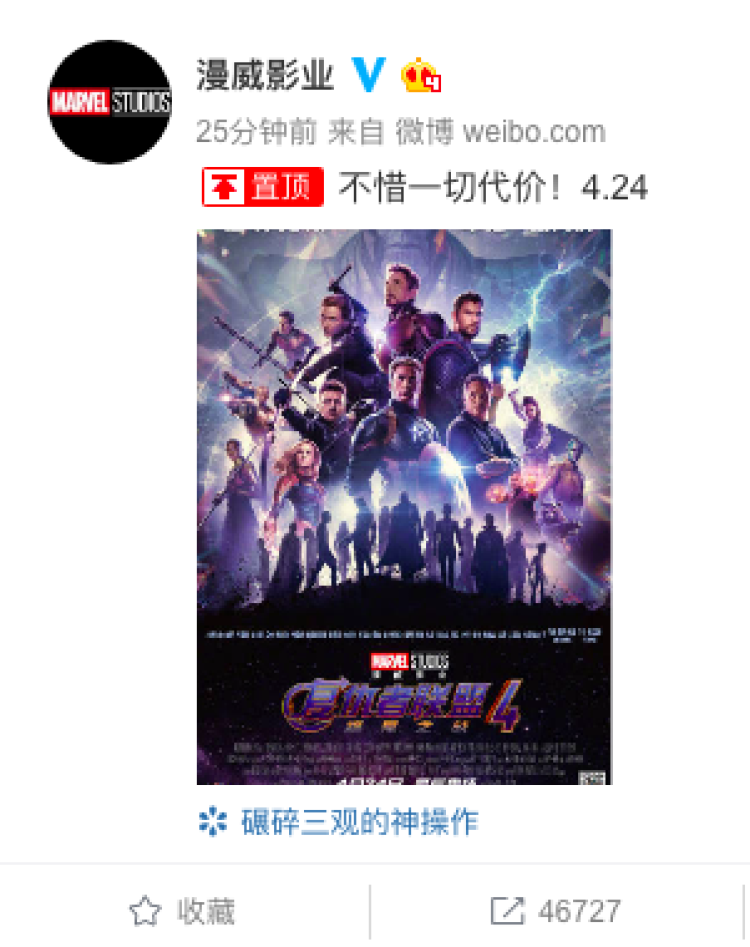Open the Avengers poster image
Viewport: 750px width, 947px height.
[x=404, y=507]
